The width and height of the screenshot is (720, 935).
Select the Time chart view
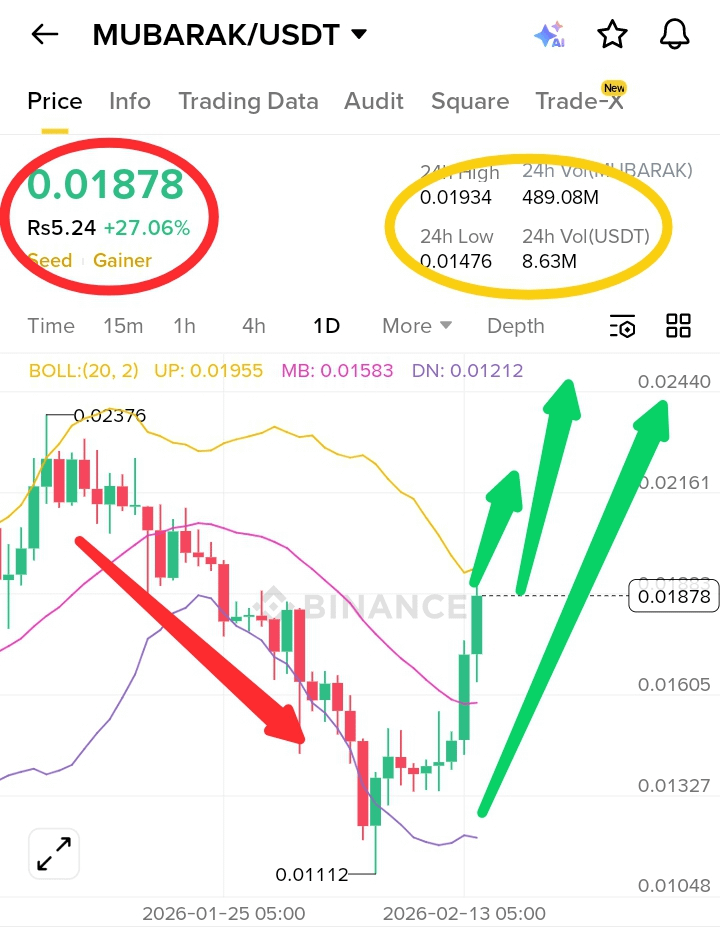point(51,326)
